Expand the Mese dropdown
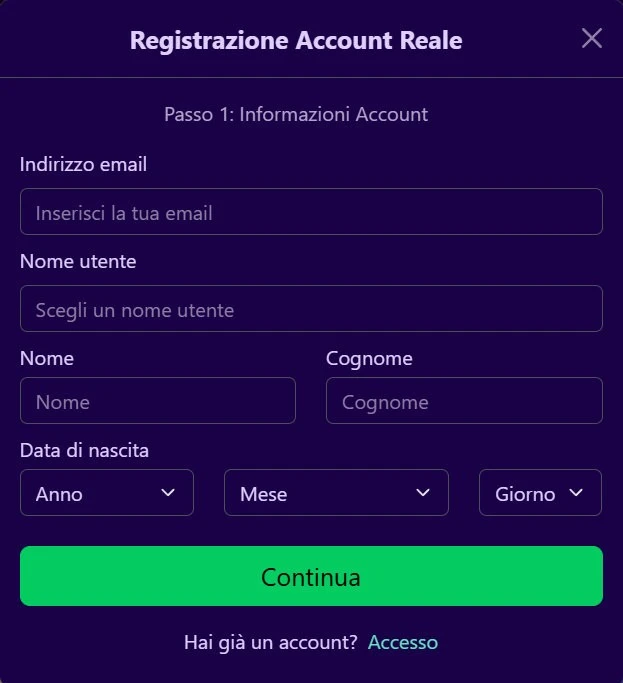623x683 pixels. pos(336,493)
